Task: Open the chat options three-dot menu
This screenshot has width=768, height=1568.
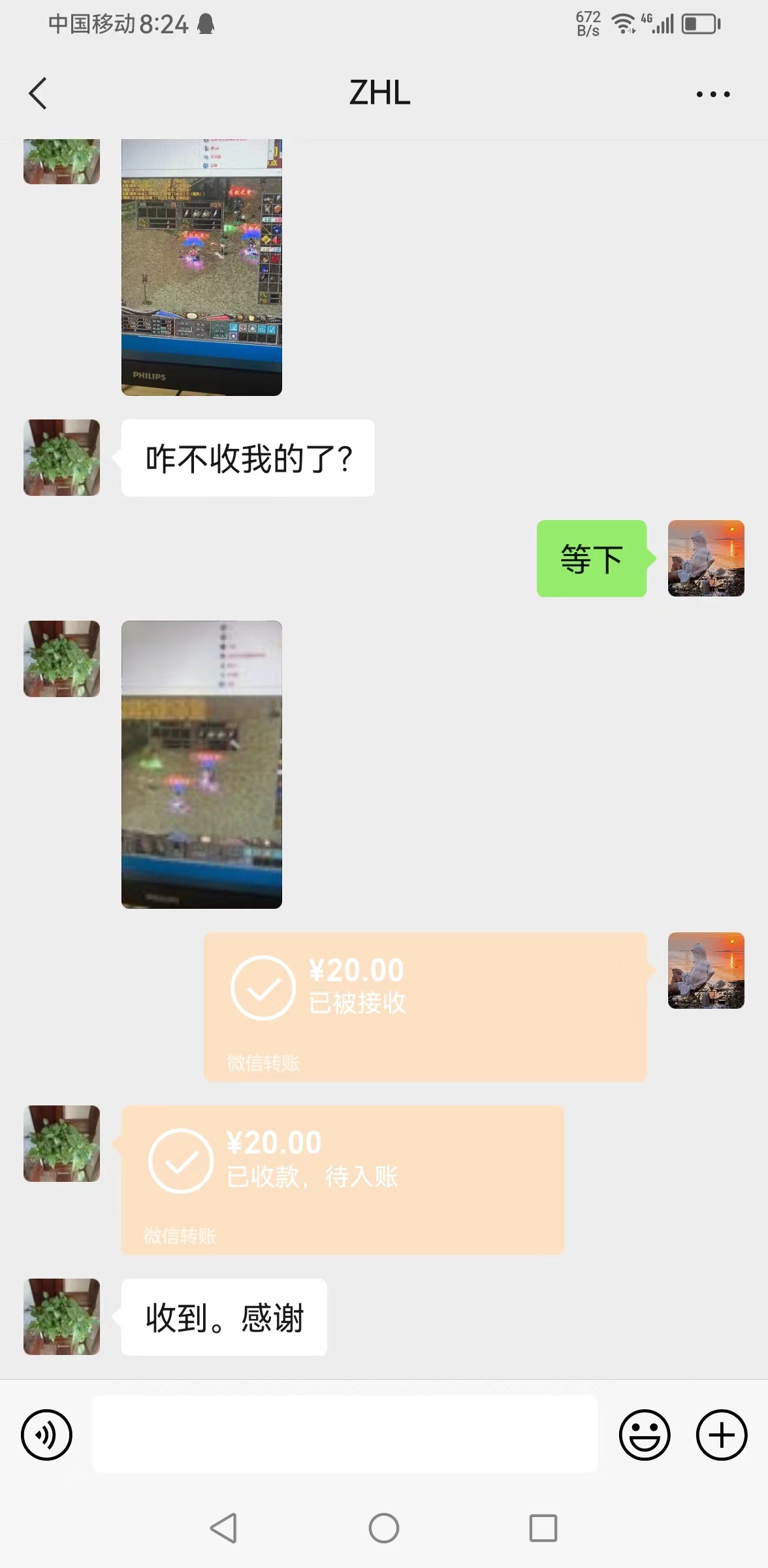Action: (x=712, y=95)
